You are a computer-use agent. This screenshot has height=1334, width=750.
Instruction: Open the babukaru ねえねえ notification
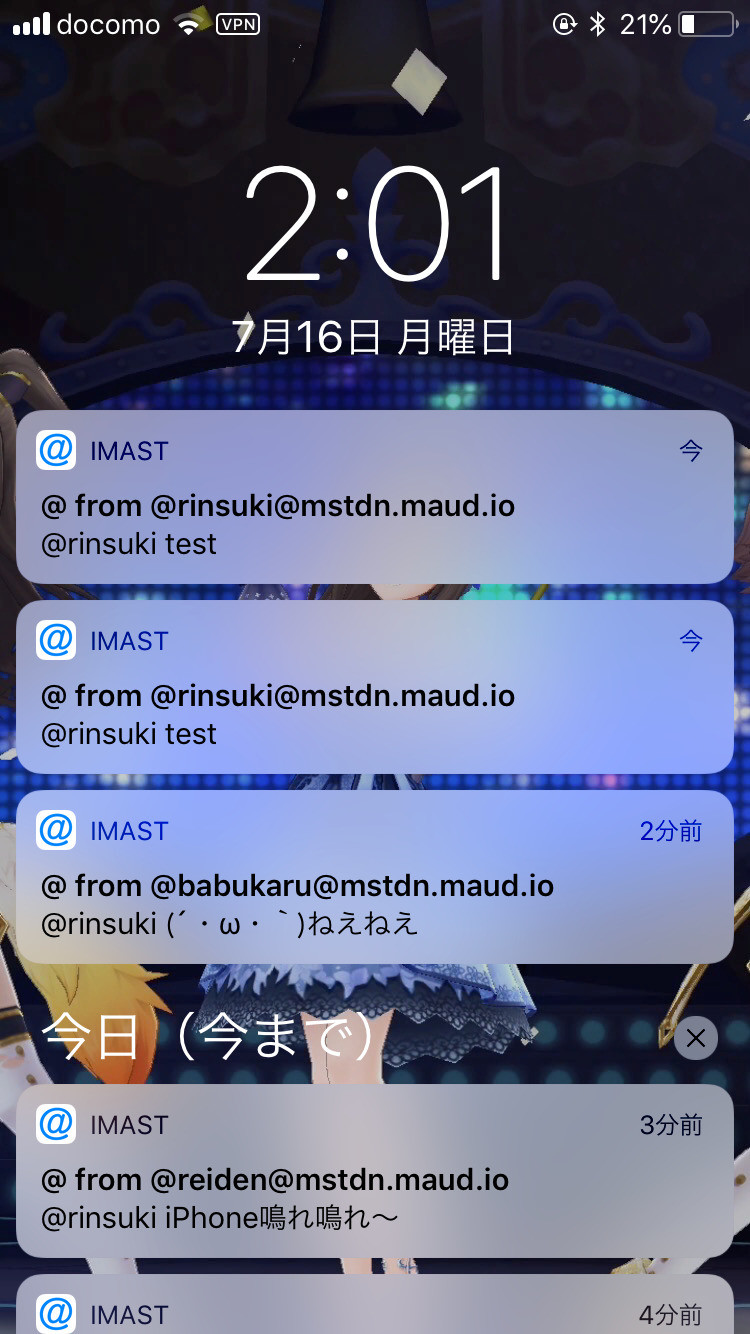point(374,877)
